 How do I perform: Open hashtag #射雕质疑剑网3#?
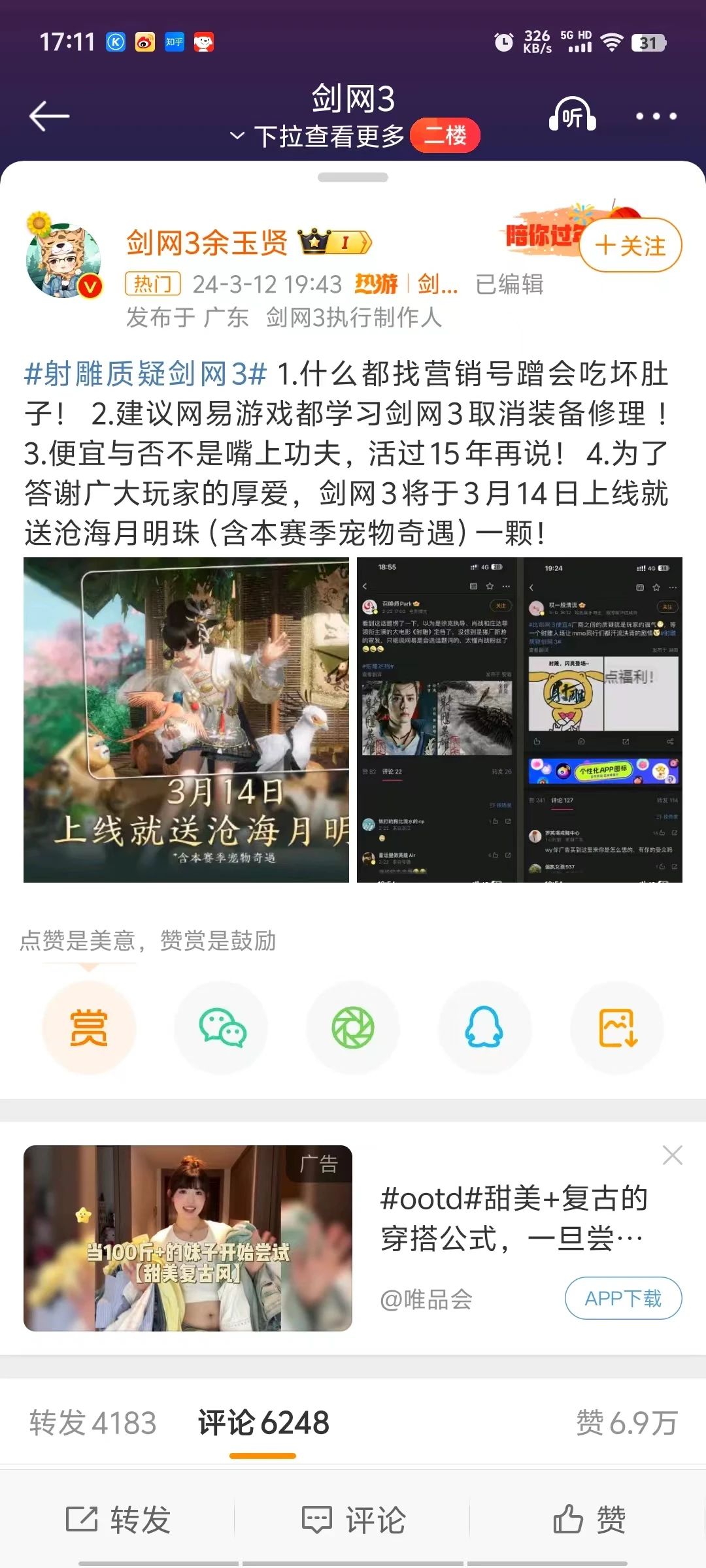coord(145,374)
